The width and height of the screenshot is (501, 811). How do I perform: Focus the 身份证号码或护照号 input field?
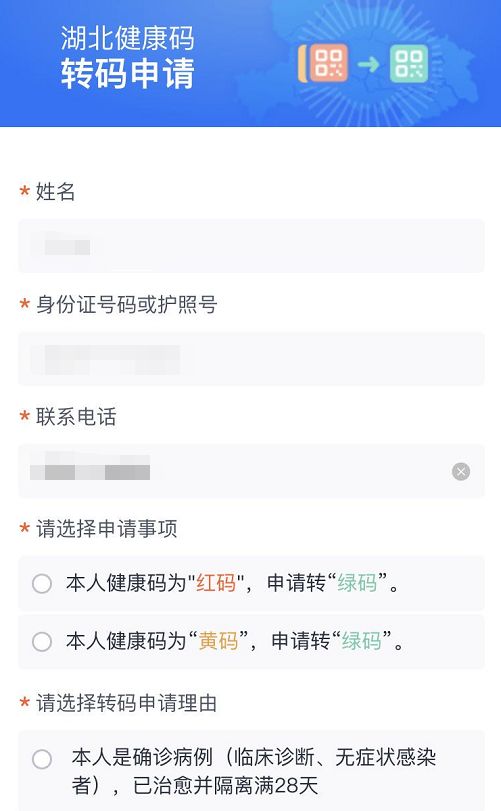(x=251, y=358)
